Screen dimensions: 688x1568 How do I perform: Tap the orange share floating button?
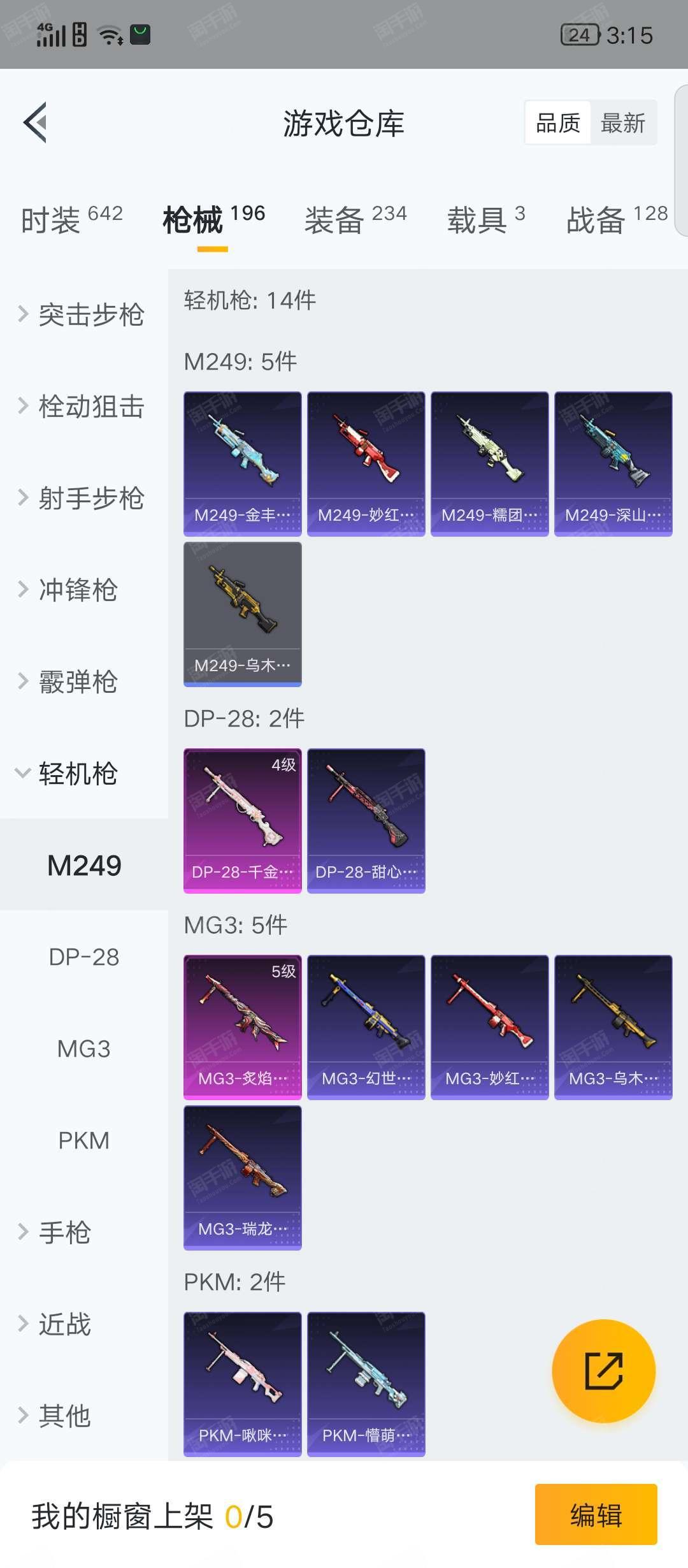[x=603, y=1370]
